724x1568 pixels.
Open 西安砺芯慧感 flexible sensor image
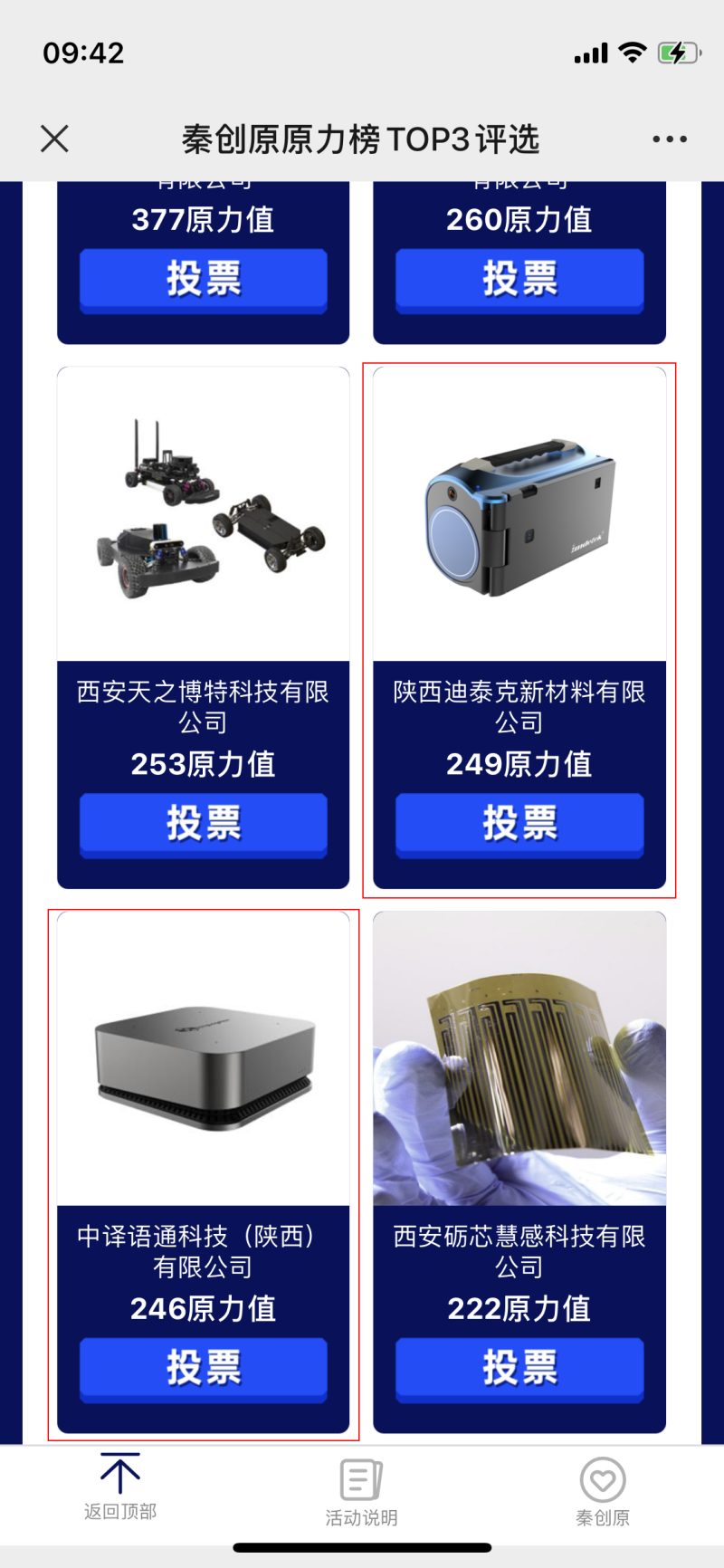[519, 1057]
